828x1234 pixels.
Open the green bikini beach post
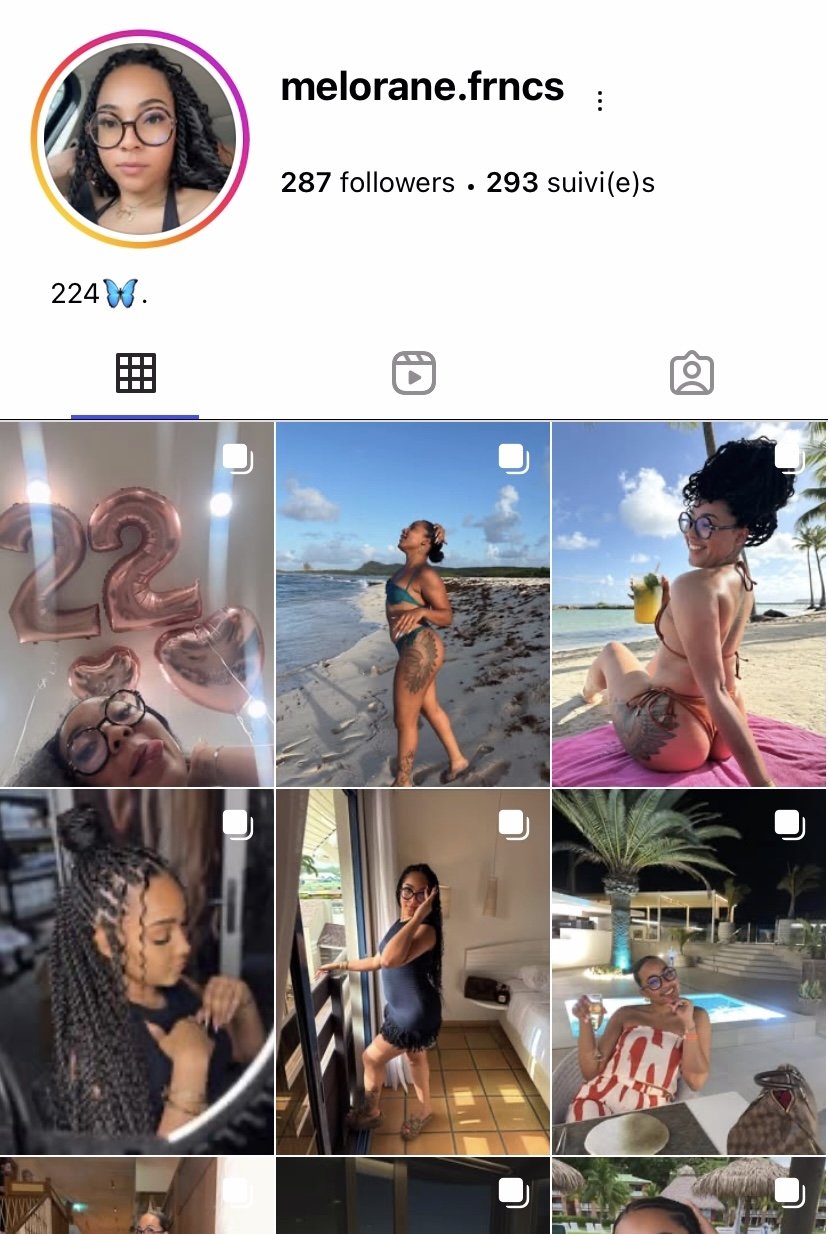pos(413,603)
